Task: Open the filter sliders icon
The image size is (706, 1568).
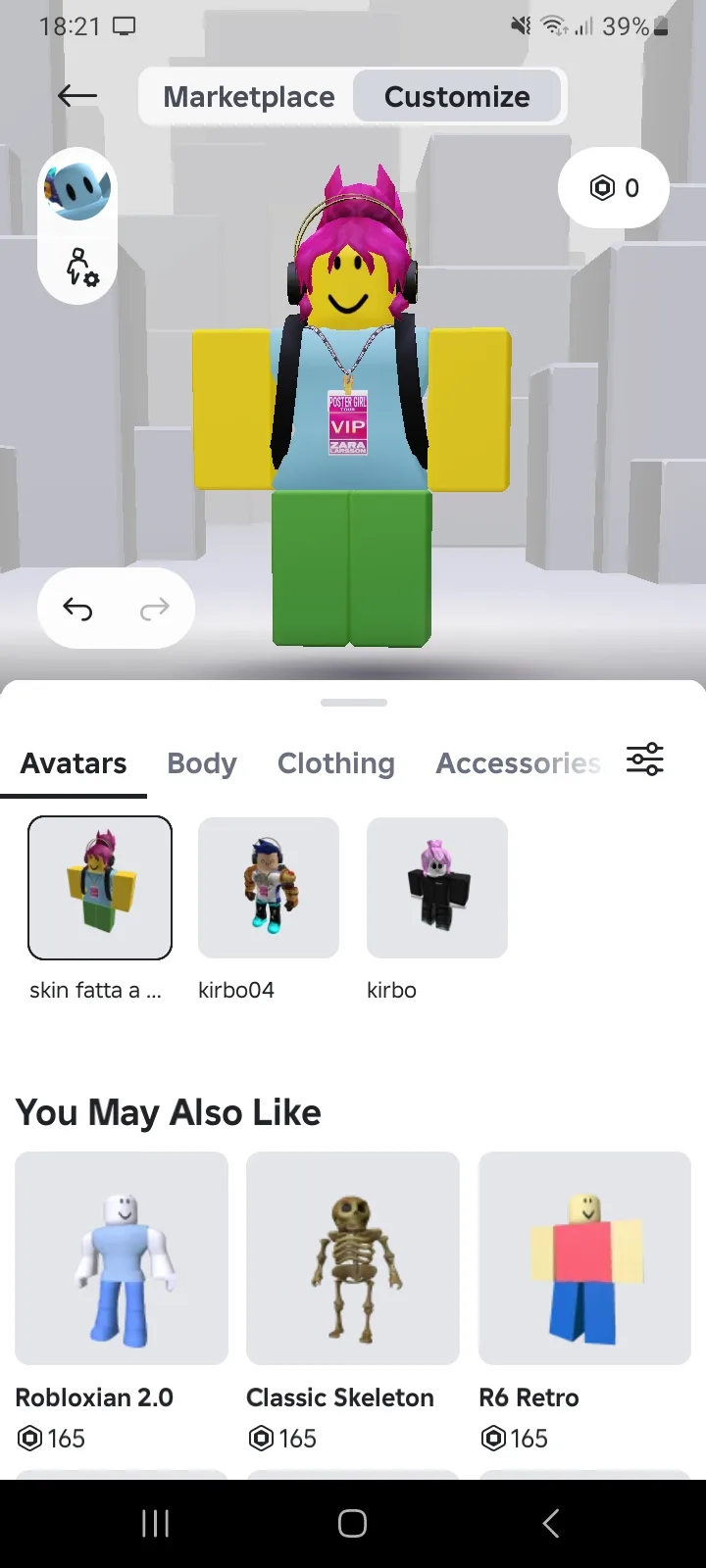Action: tap(645, 759)
